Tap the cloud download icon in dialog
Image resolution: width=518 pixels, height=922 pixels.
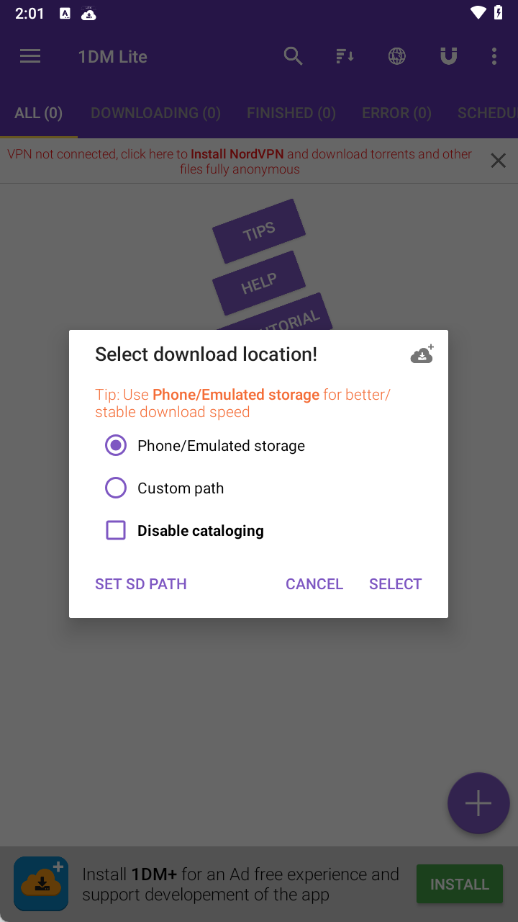(422, 354)
